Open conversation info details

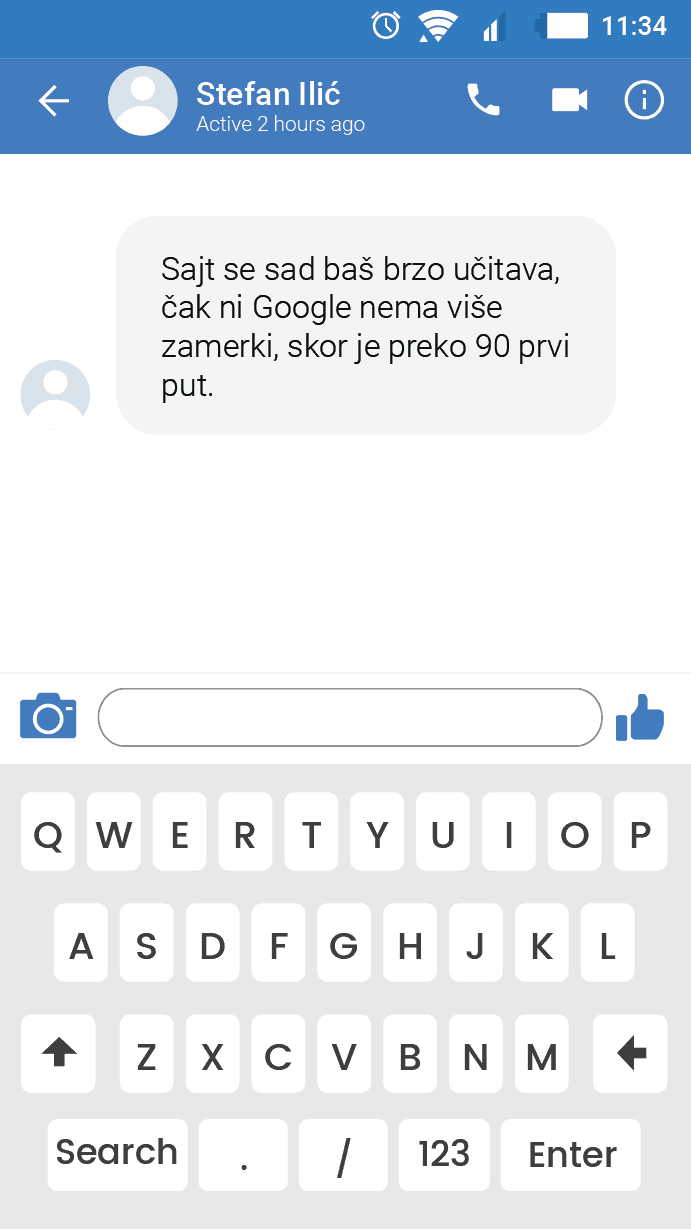click(x=644, y=100)
